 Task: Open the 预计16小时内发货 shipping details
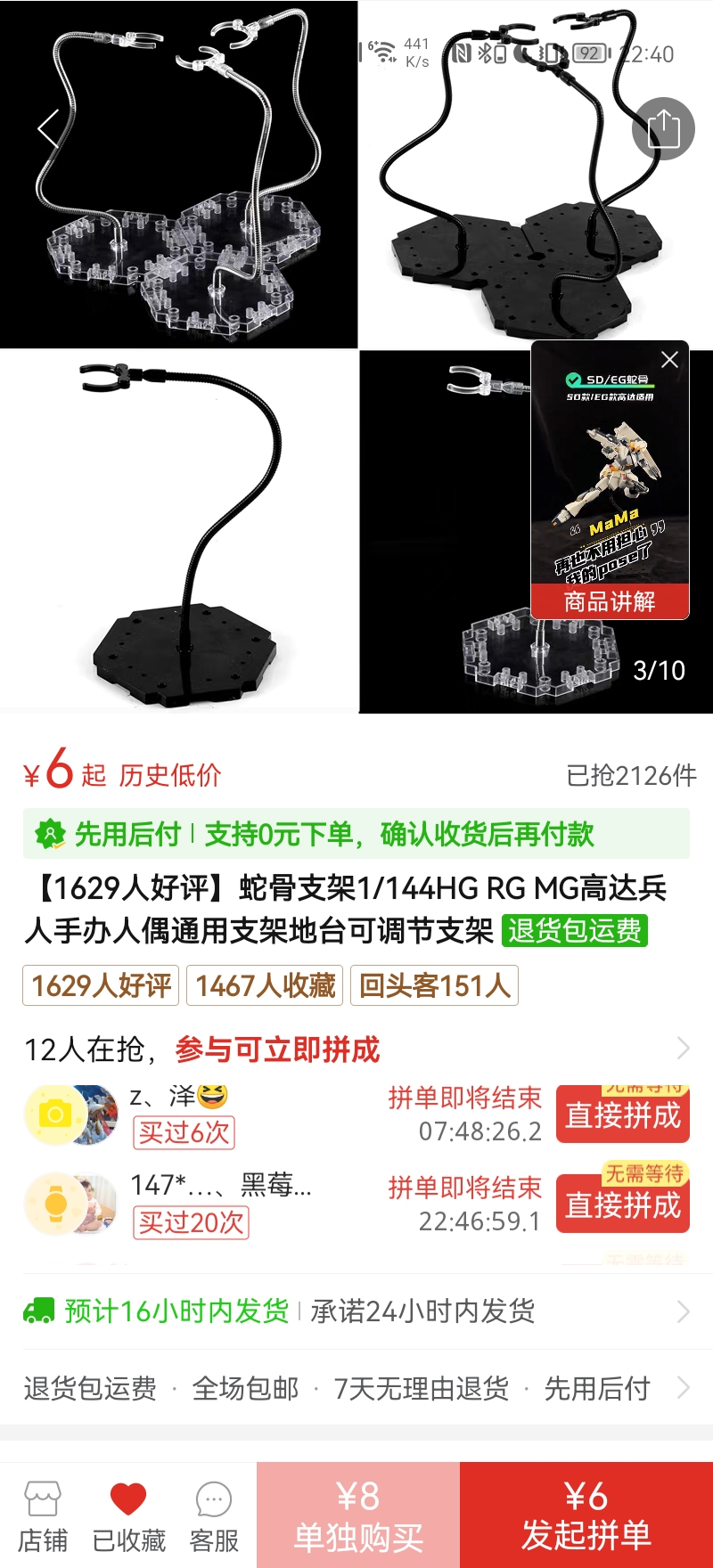click(x=356, y=1311)
